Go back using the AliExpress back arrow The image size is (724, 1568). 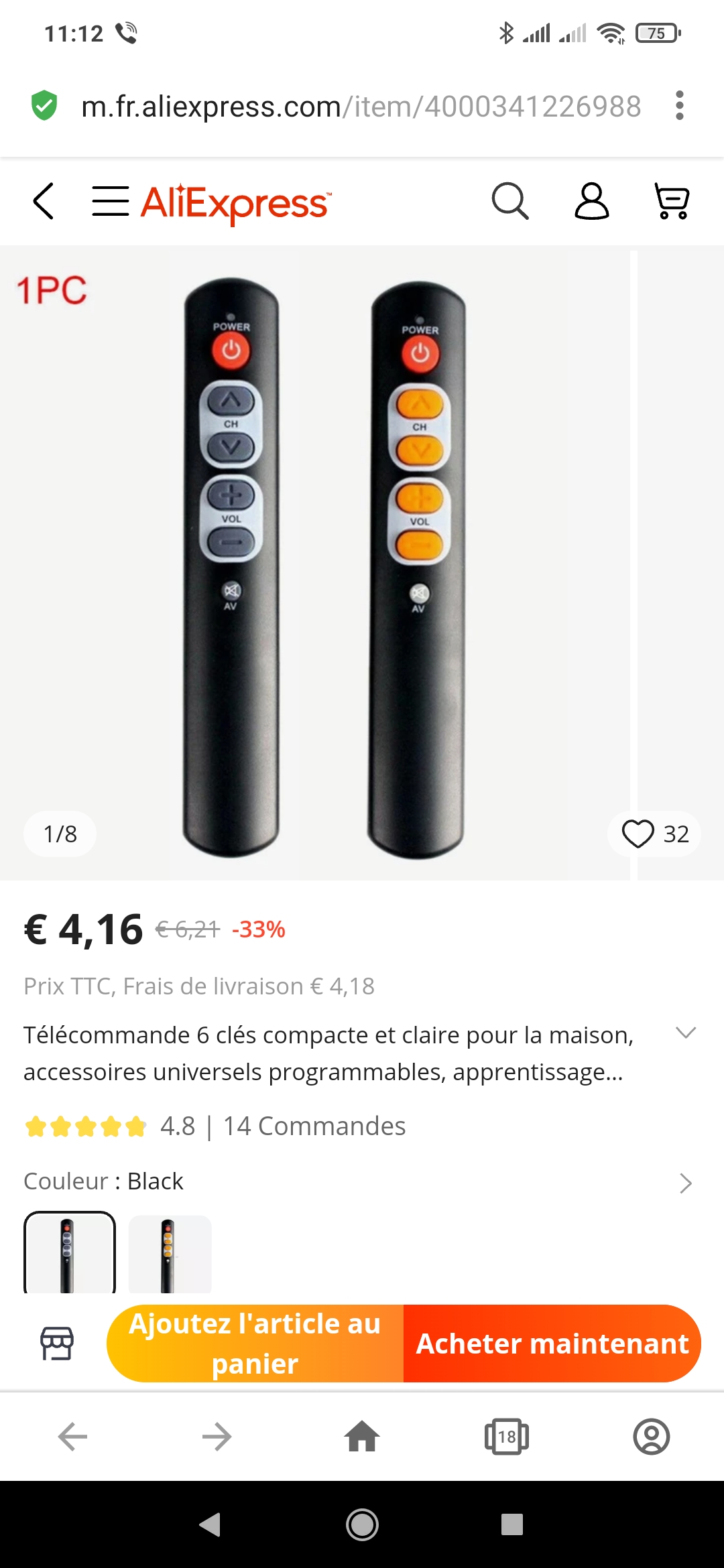click(x=44, y=201)
